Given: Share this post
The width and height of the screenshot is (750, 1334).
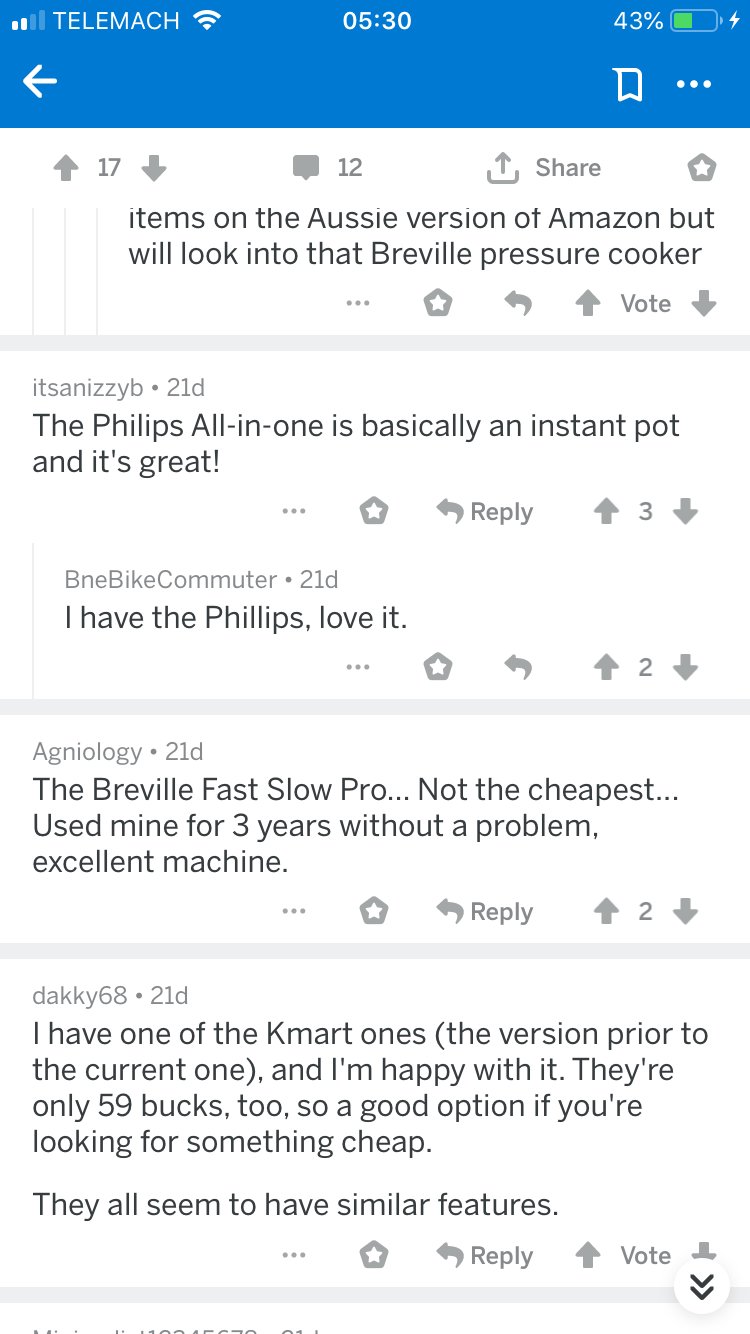Looking at the screenshot, I should pyautogui.click(x=544, y=168).
